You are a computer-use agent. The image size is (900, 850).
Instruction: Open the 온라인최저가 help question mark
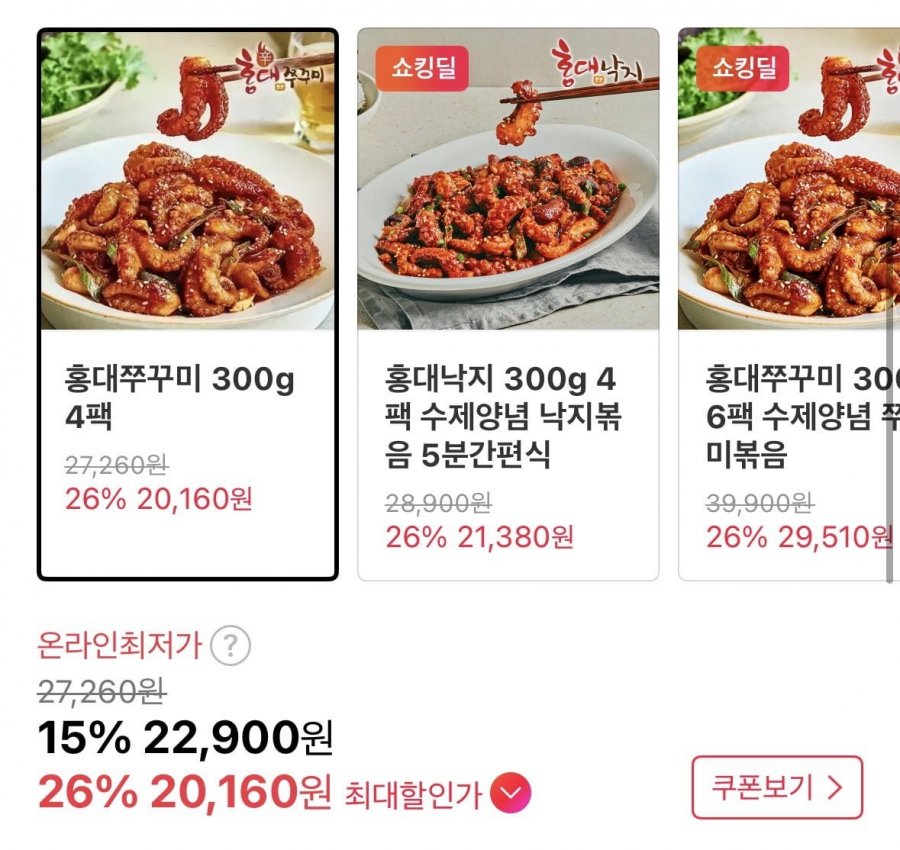point(231,646)
